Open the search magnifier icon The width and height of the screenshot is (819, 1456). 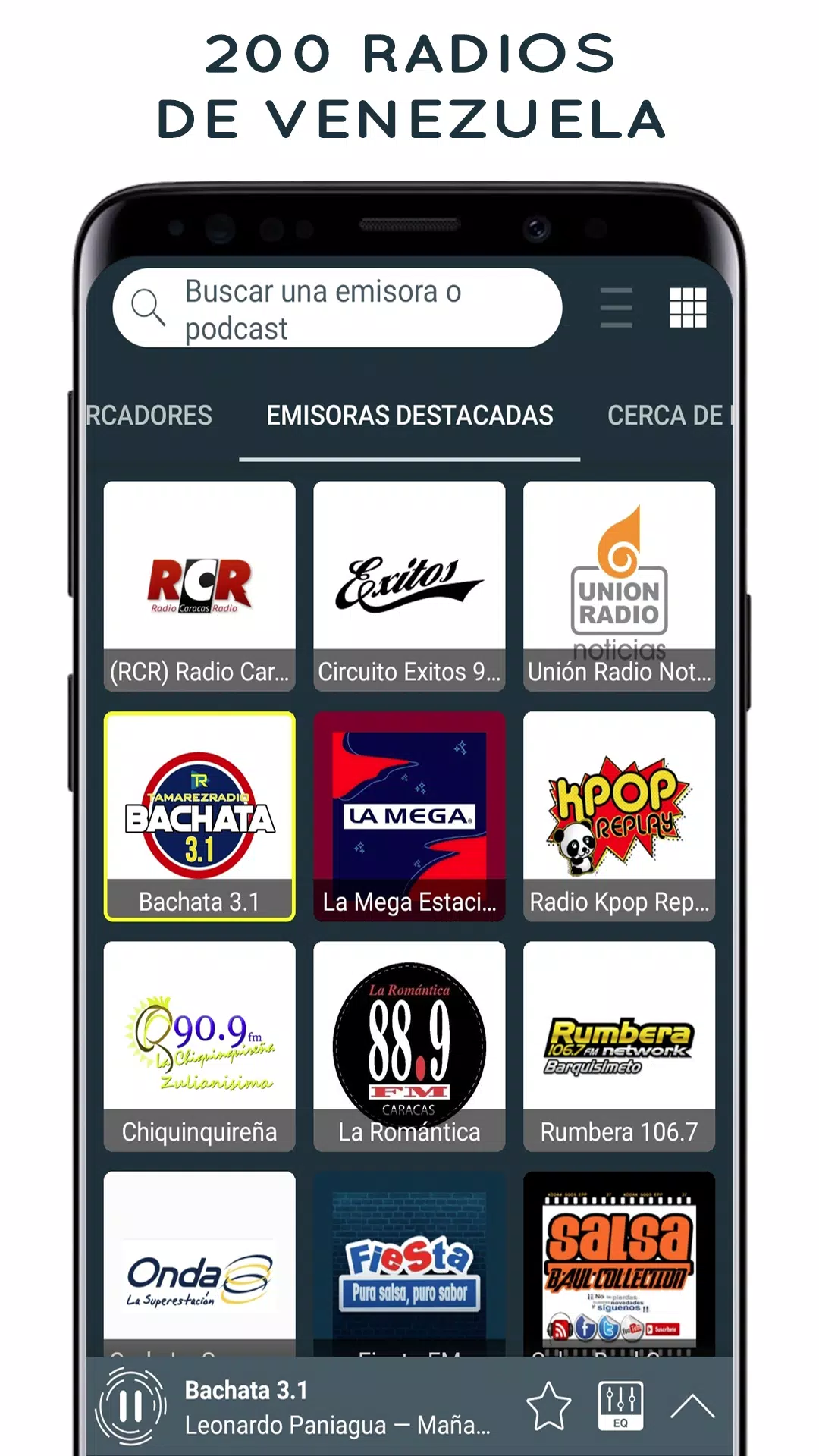(x=149, y=307)
